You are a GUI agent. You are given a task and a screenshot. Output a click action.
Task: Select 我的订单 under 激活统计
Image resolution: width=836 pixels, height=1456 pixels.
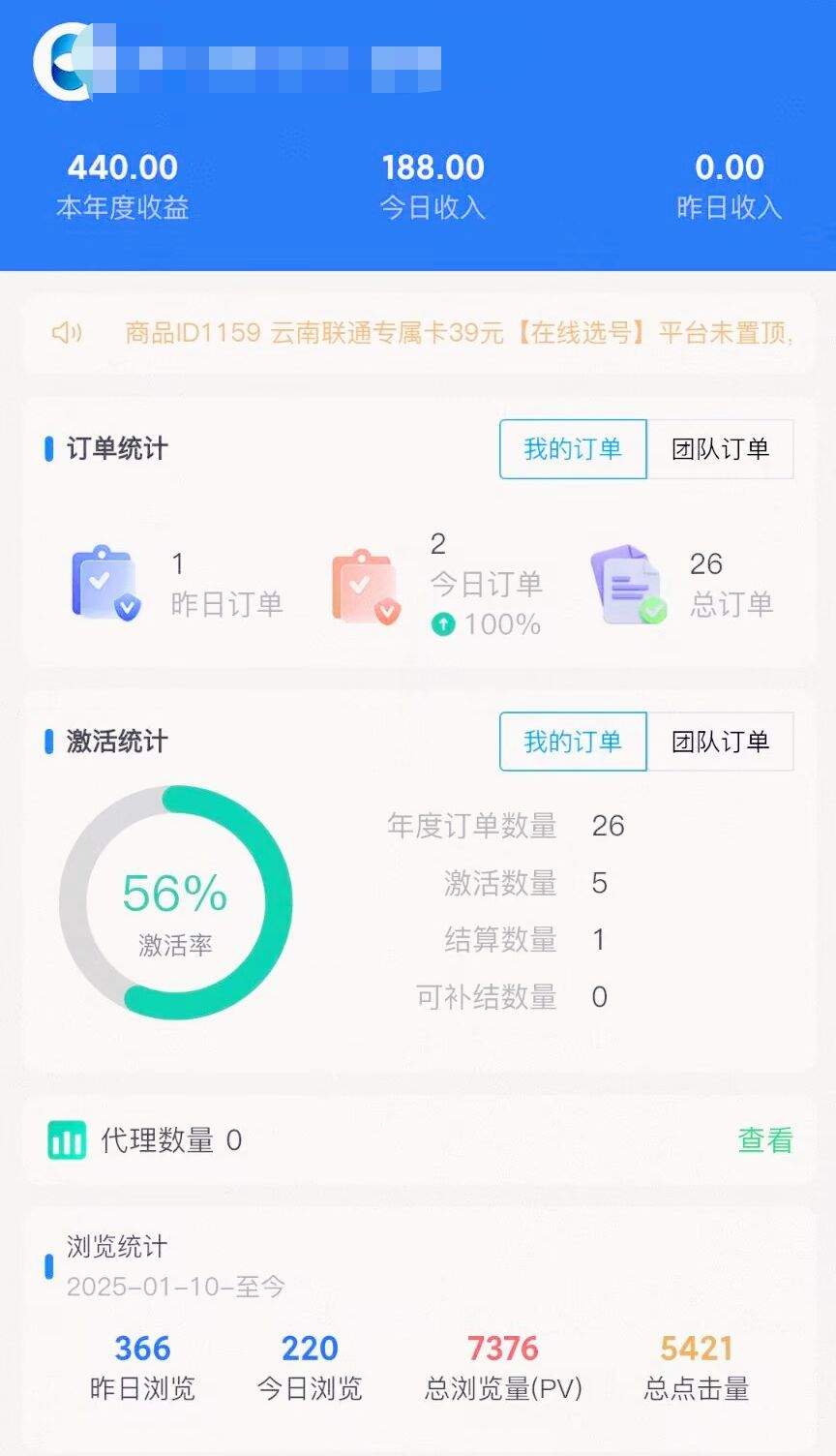point(573,742)
